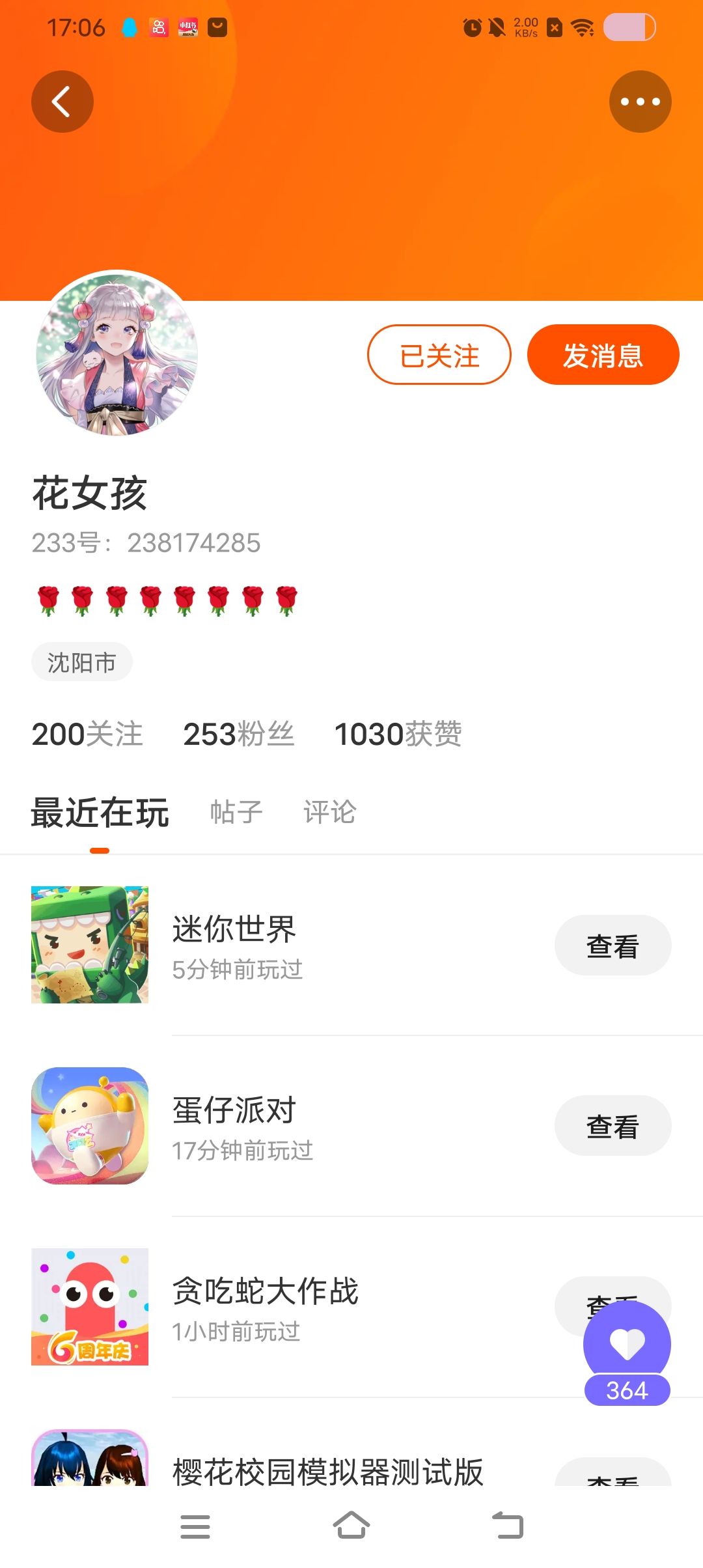Tap 查看 next to 蛋仔派对
The image size is (703, 1568).
(613, 1126)
